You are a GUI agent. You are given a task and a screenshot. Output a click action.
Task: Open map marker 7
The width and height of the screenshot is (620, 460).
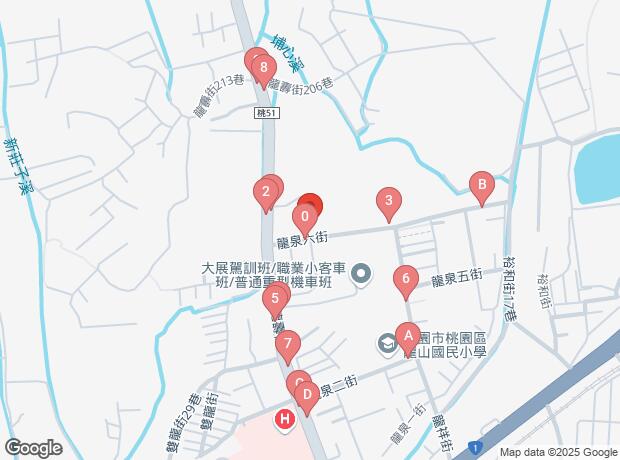(x=287, y=348)
